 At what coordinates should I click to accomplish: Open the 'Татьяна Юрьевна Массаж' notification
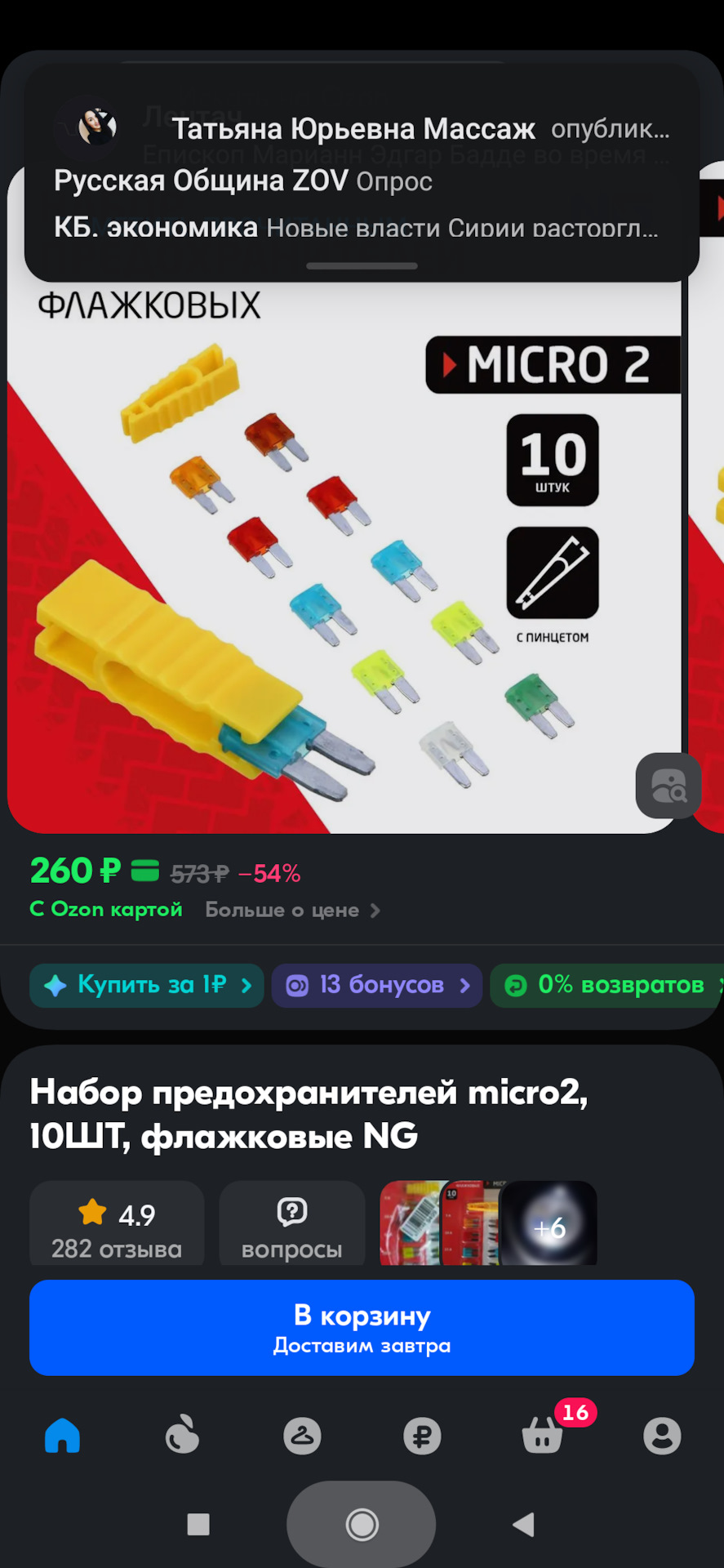click(x=359, y=129)
